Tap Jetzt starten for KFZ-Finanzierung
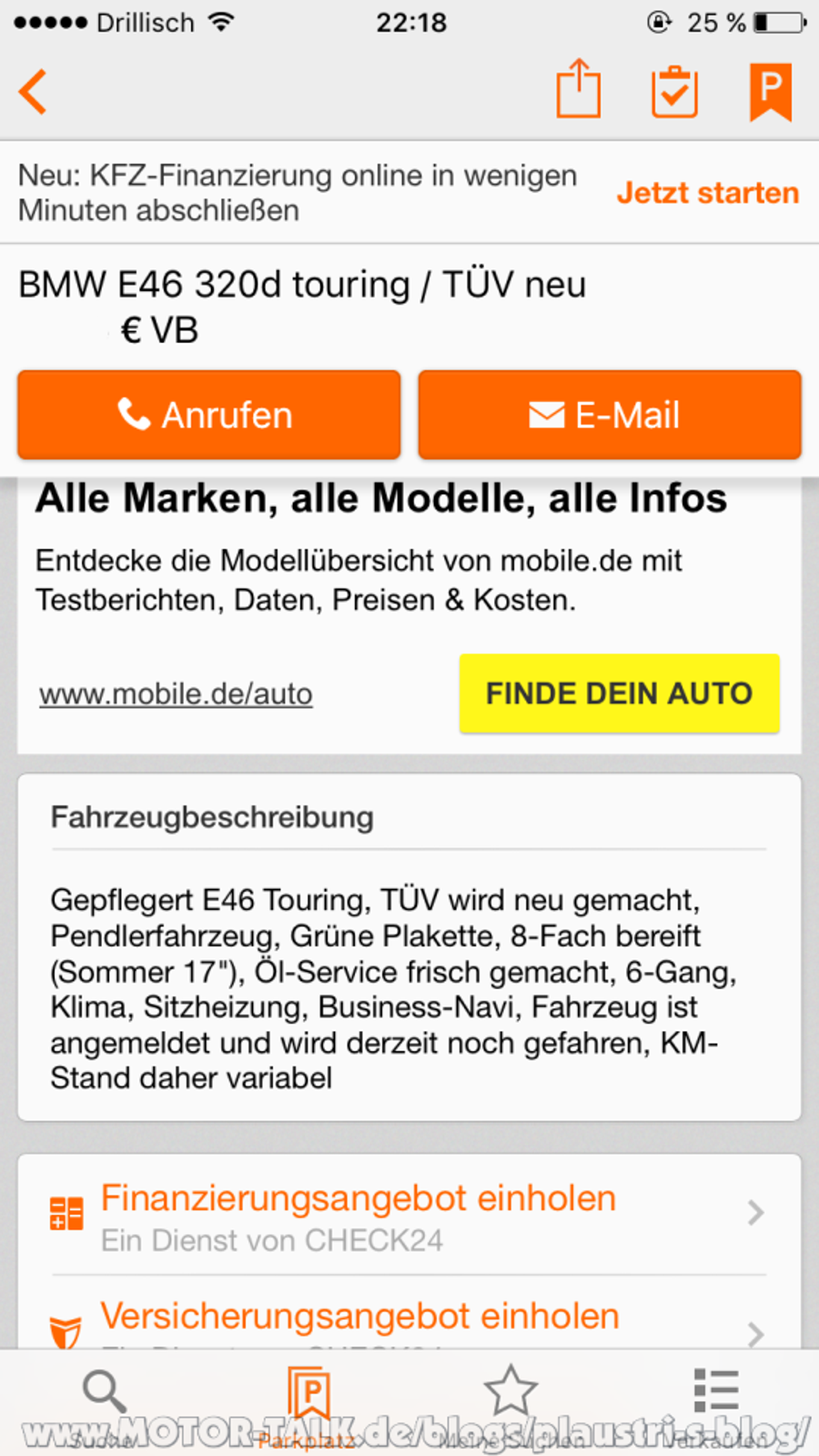Screen dimensions: 819x1456 point(707,193)
